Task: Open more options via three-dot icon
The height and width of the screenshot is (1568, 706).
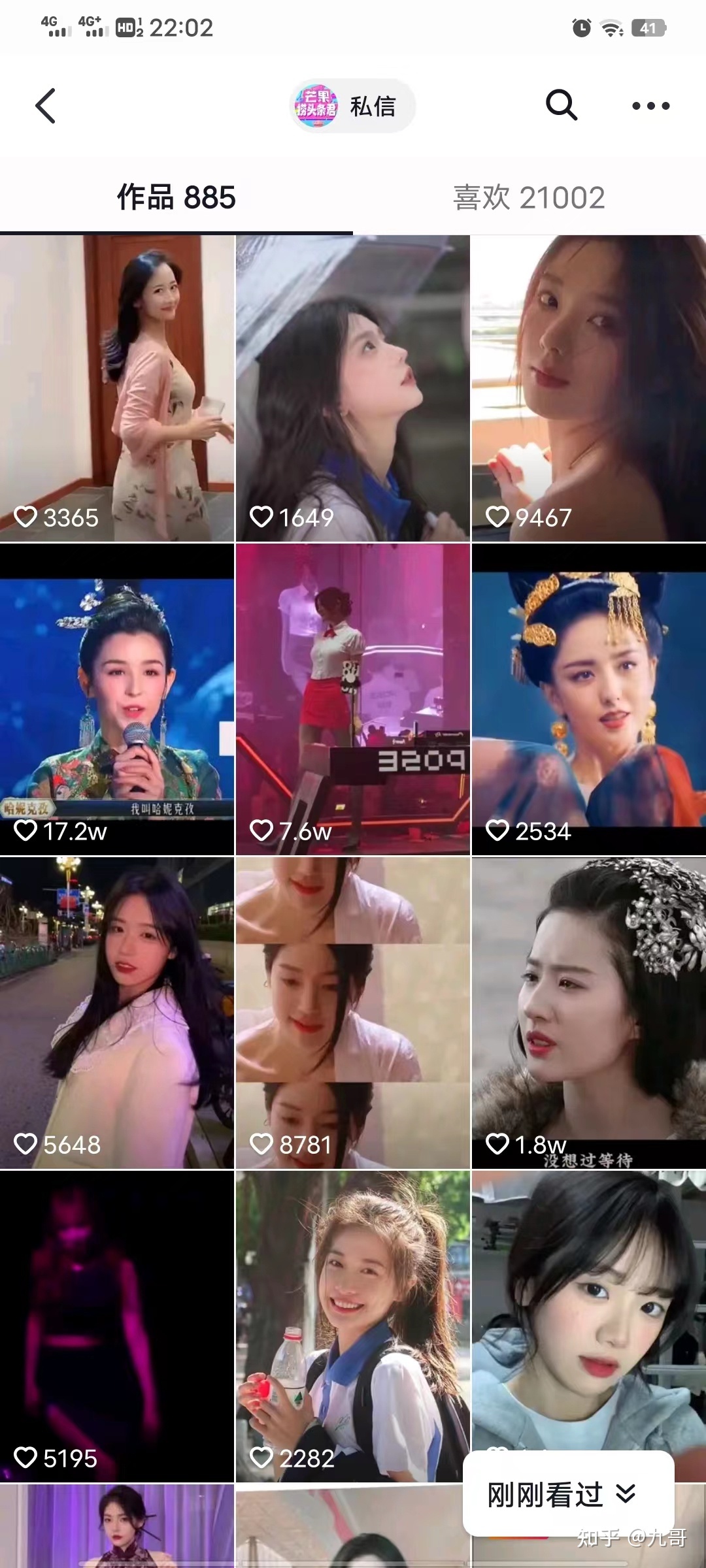Action: [x=649, y=105]
